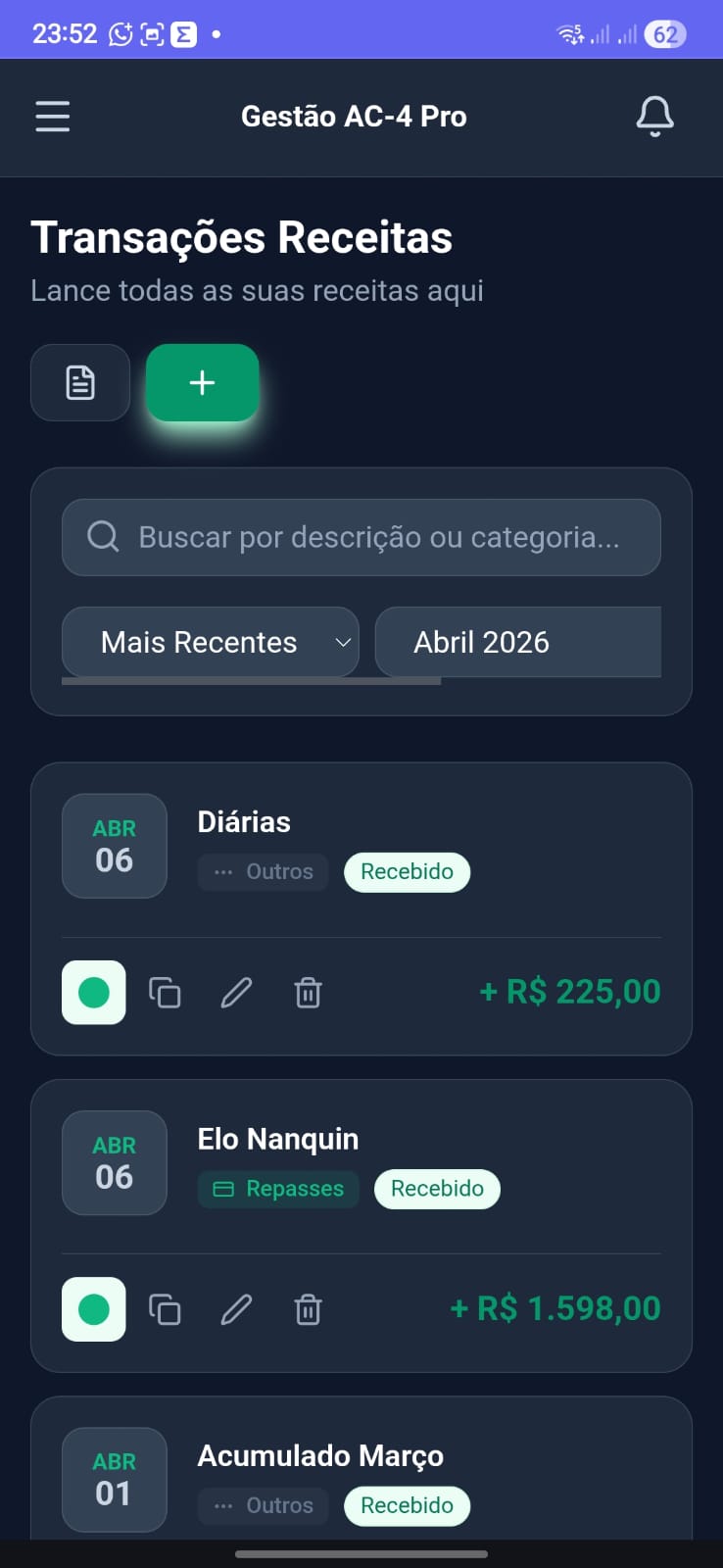Open the Mais Recentes sort dropdown
The width and height of the screenshot is (723, 1568).
pos(210,642)
